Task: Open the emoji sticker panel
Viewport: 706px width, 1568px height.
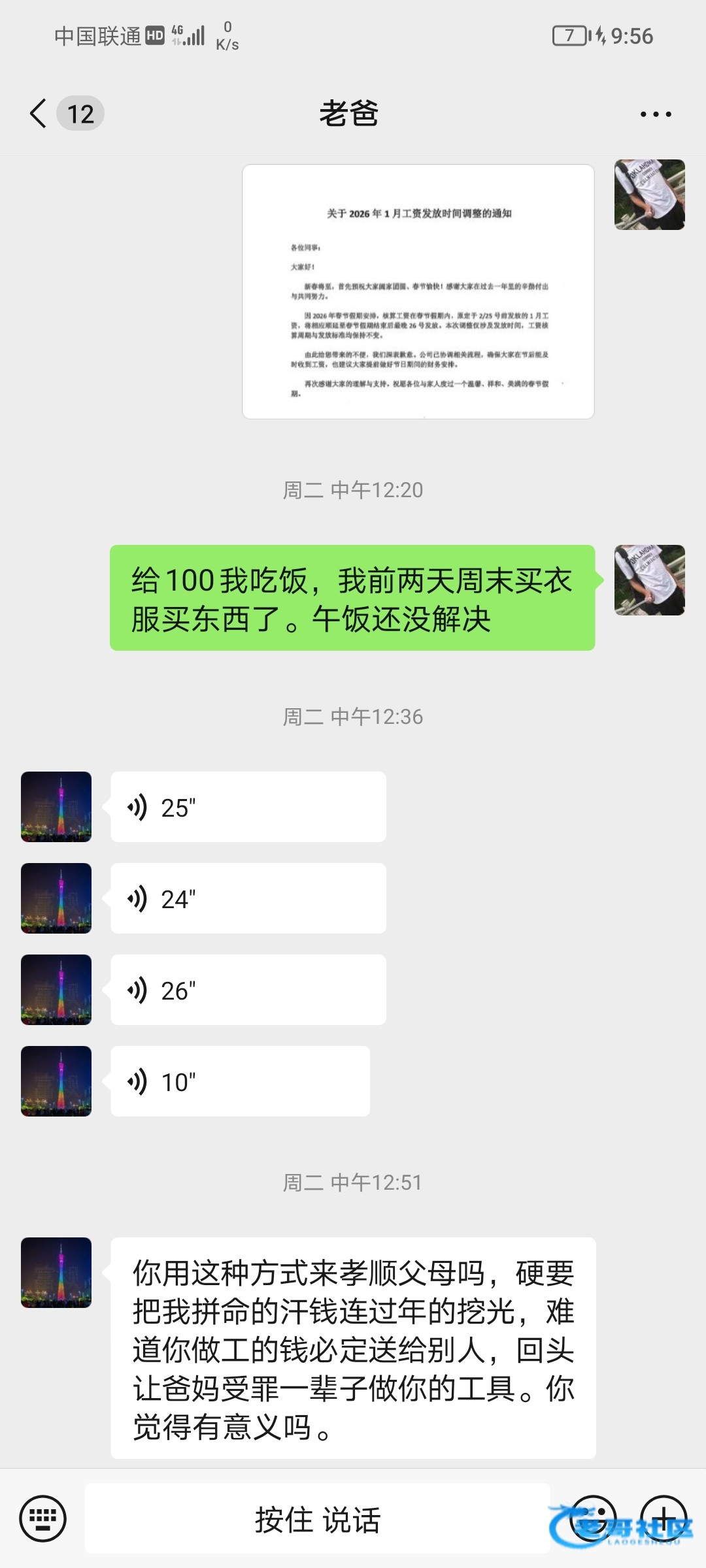Action: (593, 1518)
